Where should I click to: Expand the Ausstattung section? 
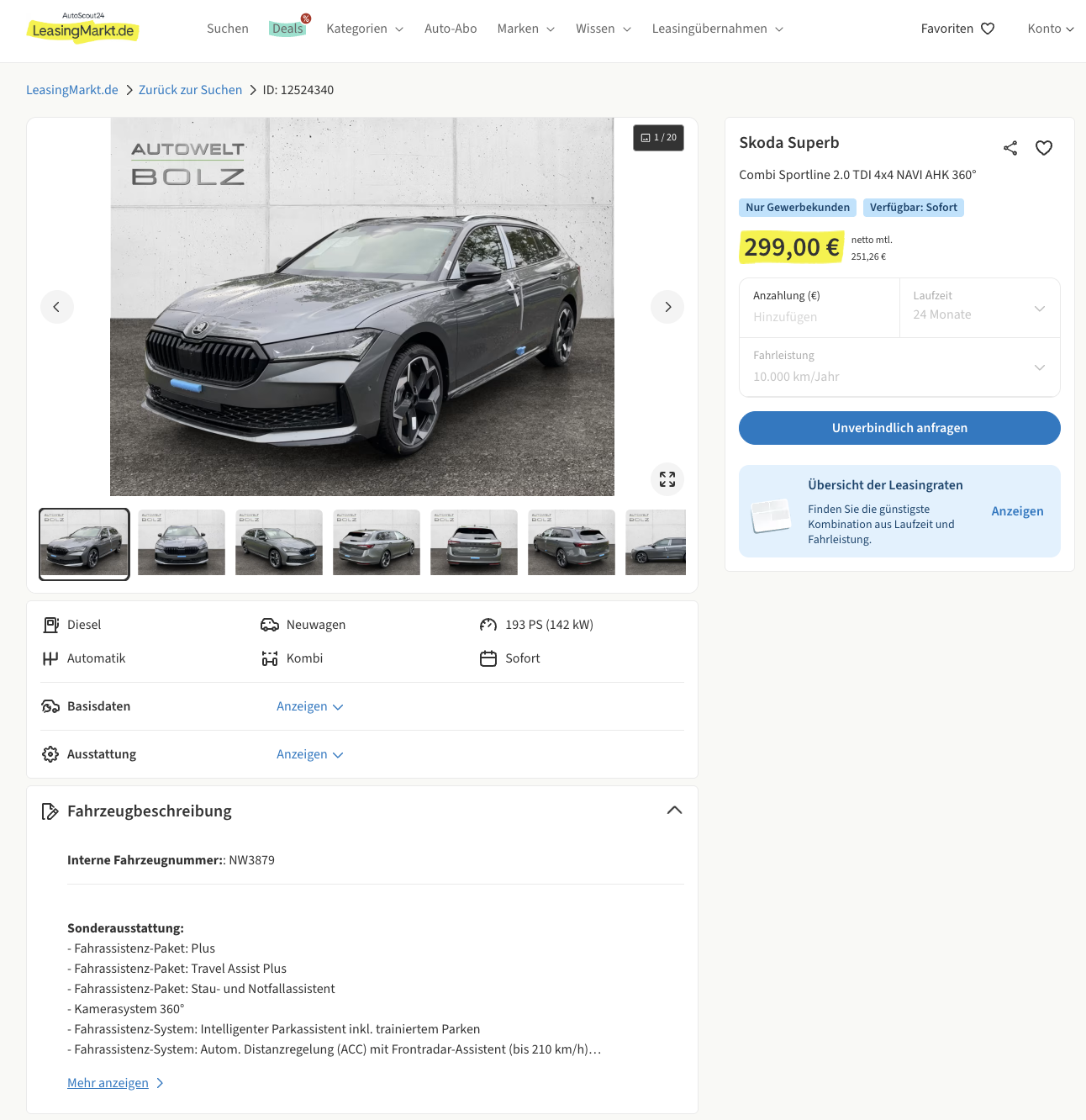[309, 754]
